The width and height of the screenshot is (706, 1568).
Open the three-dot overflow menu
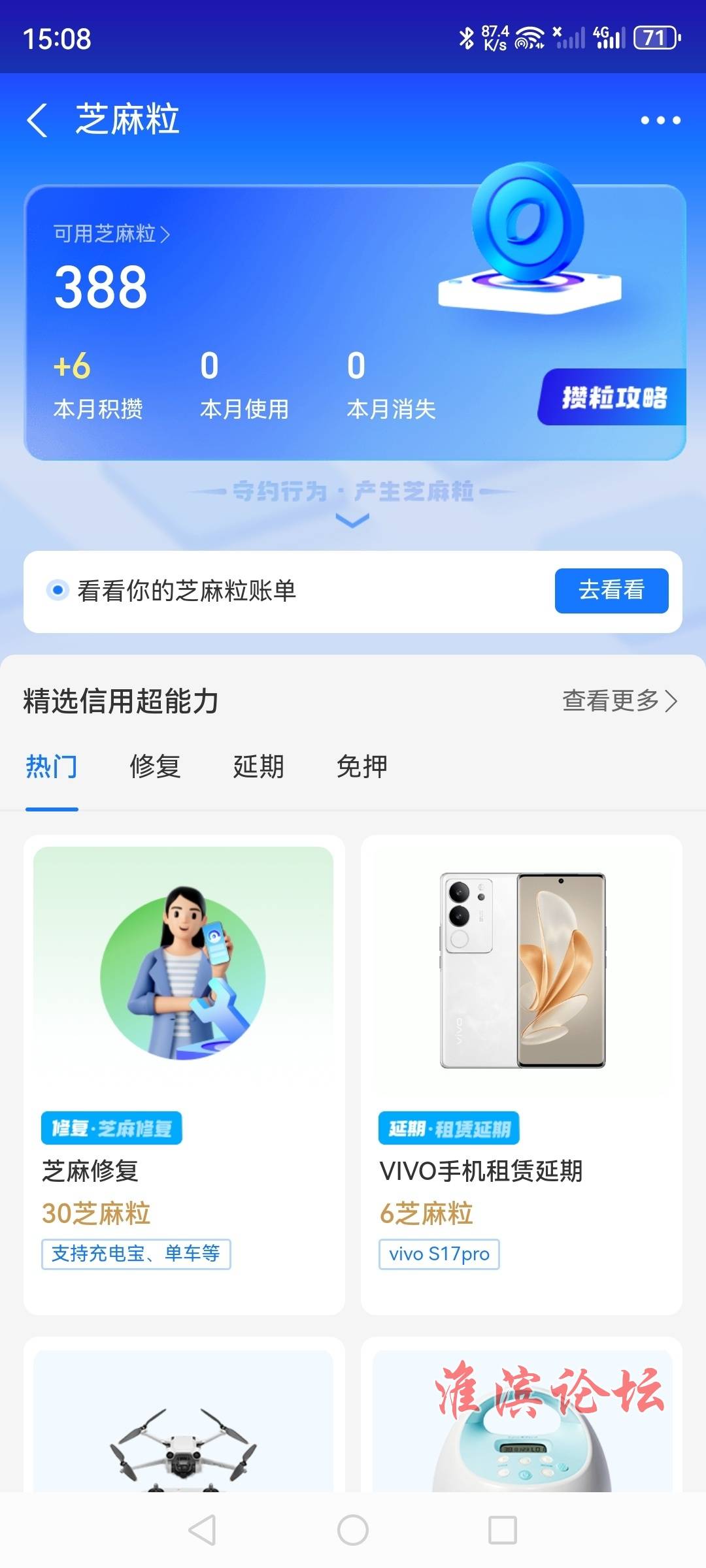tap(660, 120)
